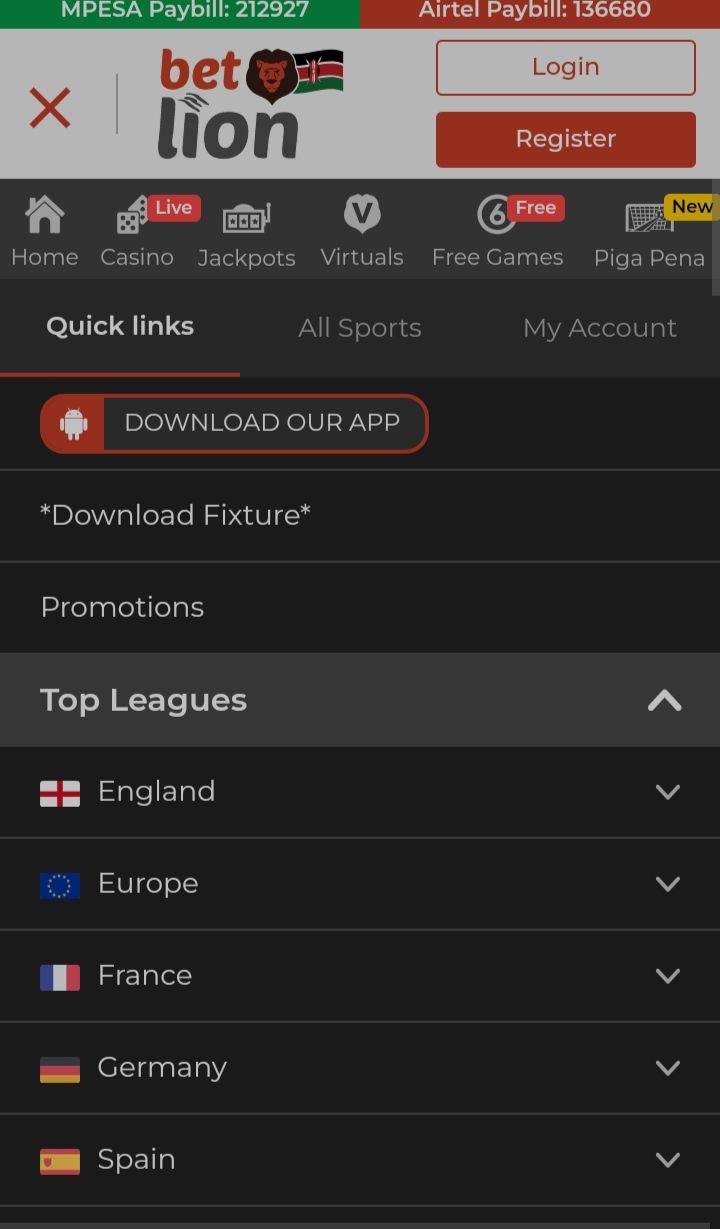Image resolution: width=720 pixels, height=1229 pixels.
Task: Collapse the Top Leagues section
Action: 663,700
